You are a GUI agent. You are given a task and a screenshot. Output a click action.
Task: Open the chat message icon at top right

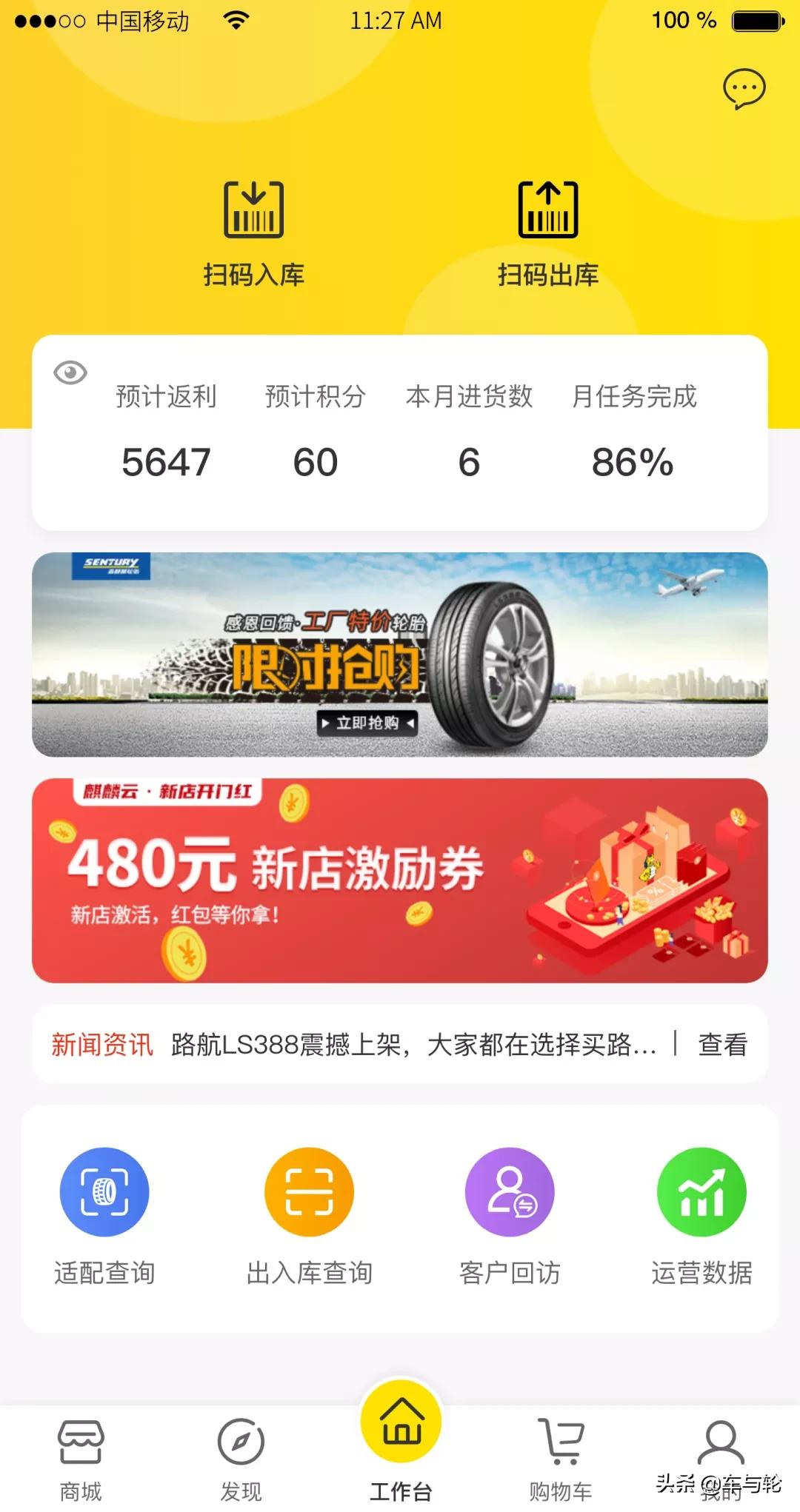coord(743,87)
